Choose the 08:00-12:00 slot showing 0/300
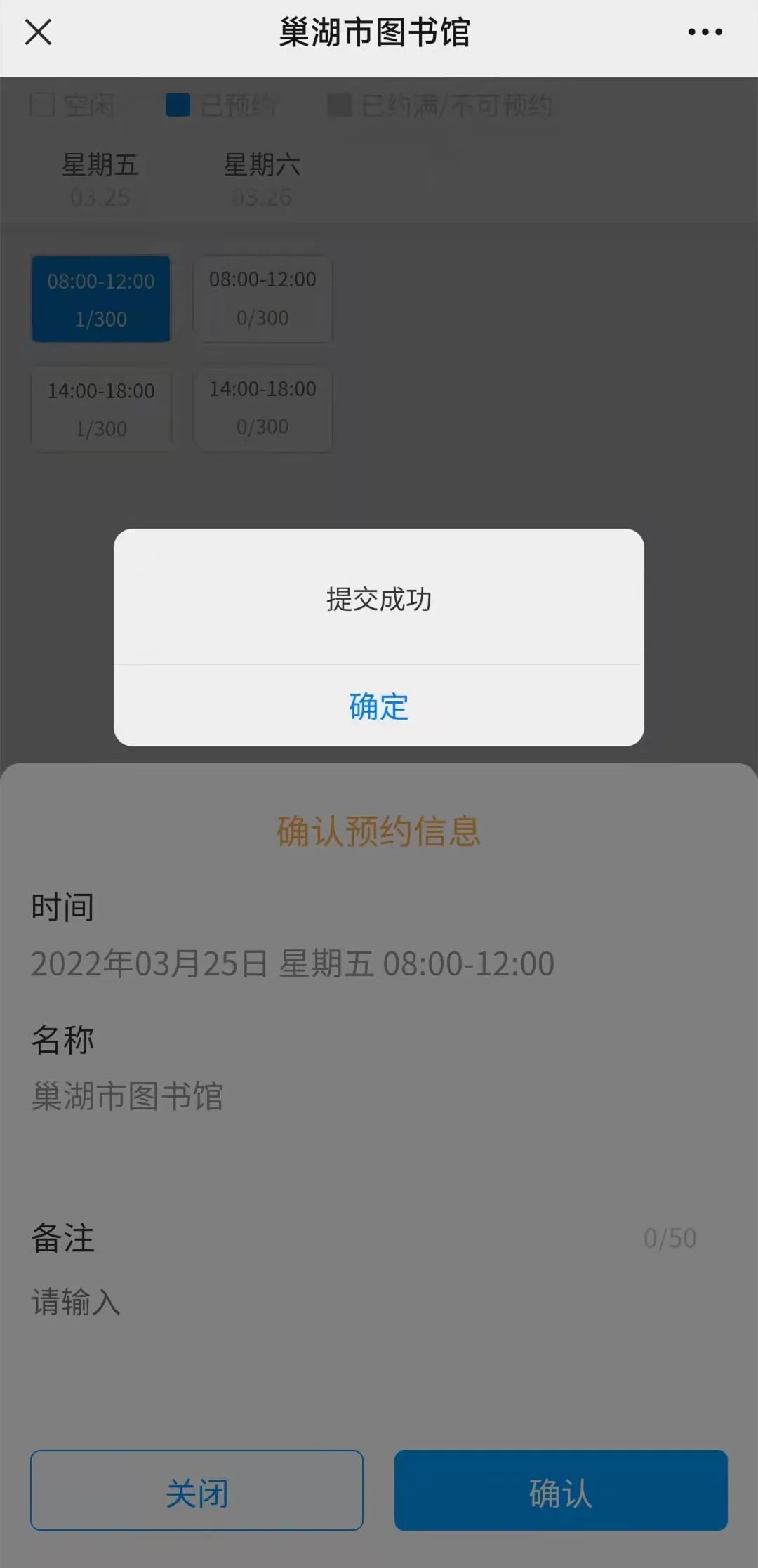Screen dimensions: 758x1568 (262, 299)
